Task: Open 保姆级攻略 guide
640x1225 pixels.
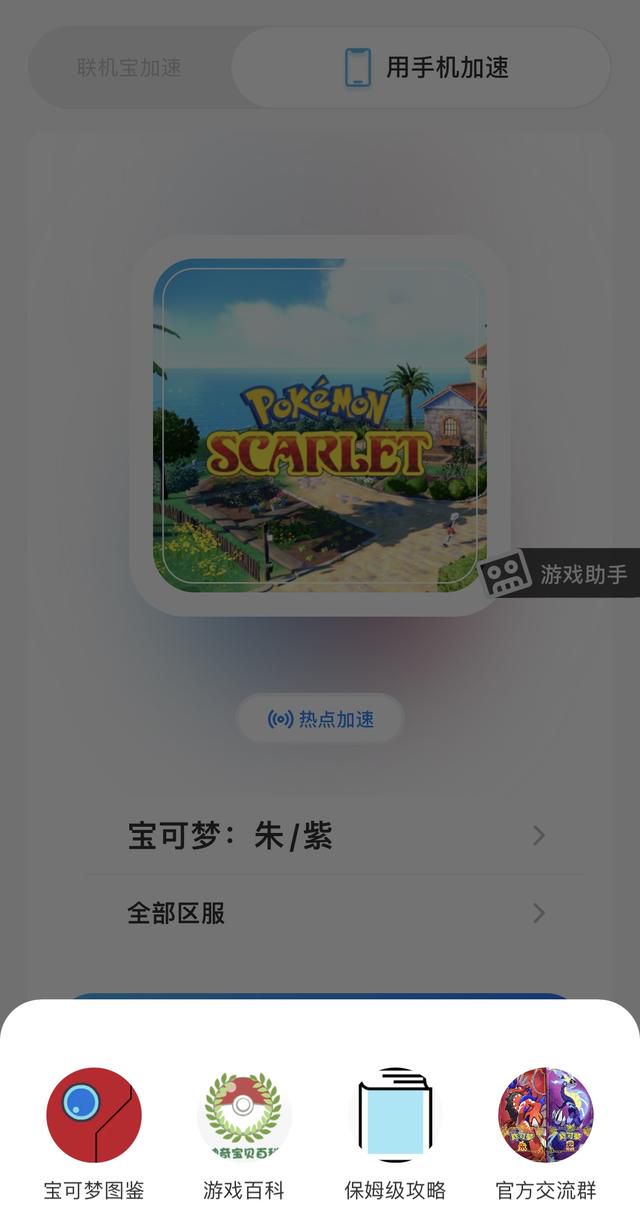Action: pyautogui.click(x=395, y=1134)
